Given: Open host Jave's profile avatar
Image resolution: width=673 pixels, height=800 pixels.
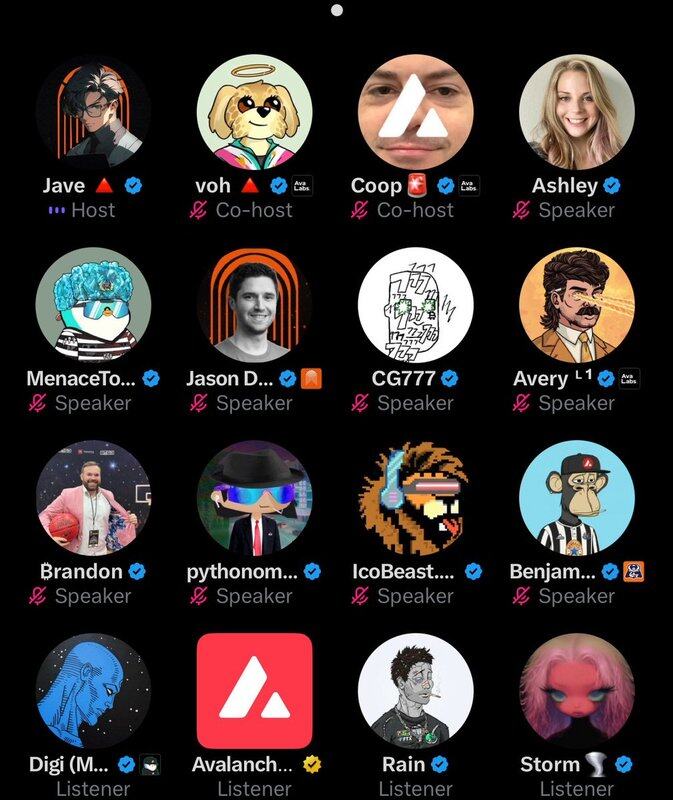Looking at the screenshot, I should point(93,111).
